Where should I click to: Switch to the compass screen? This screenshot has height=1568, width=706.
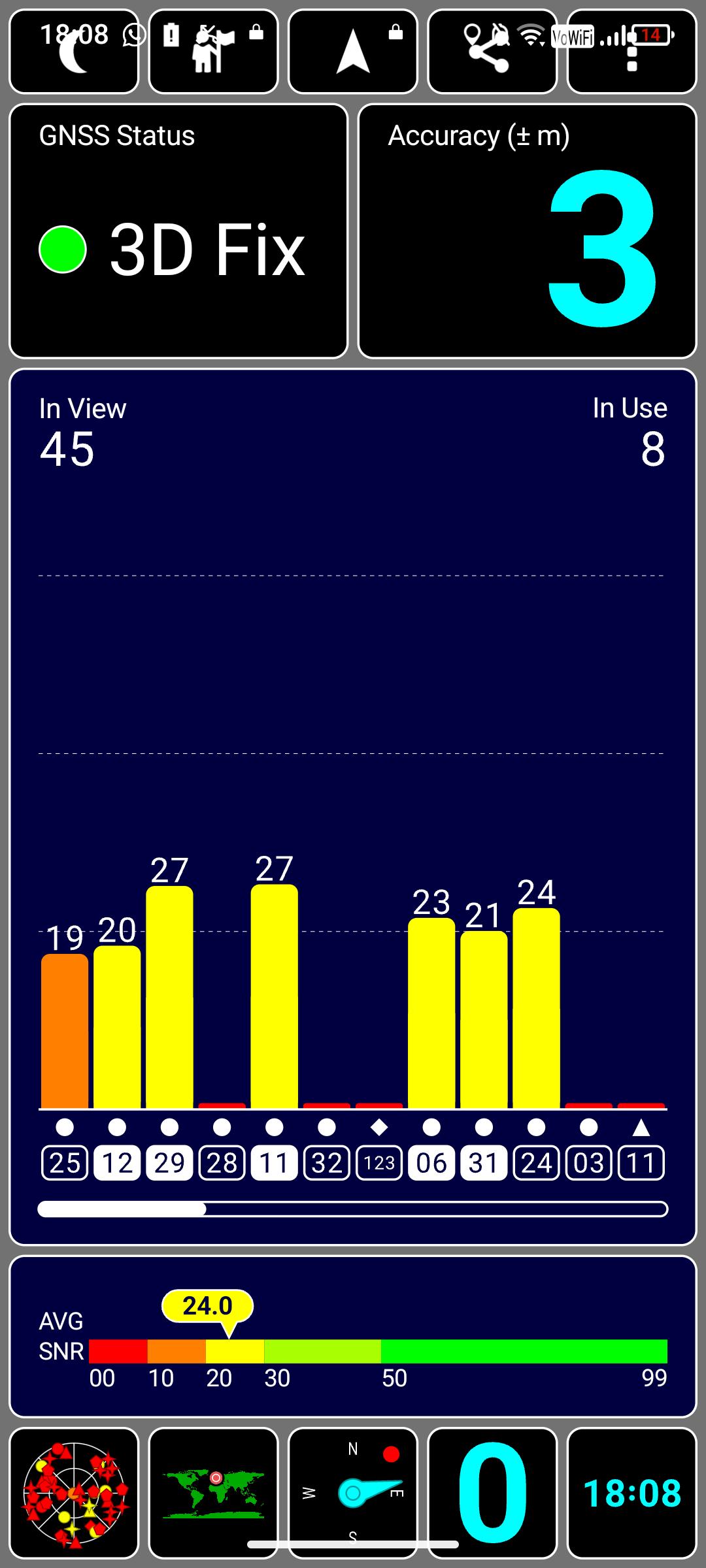(x=353, y=1493)
